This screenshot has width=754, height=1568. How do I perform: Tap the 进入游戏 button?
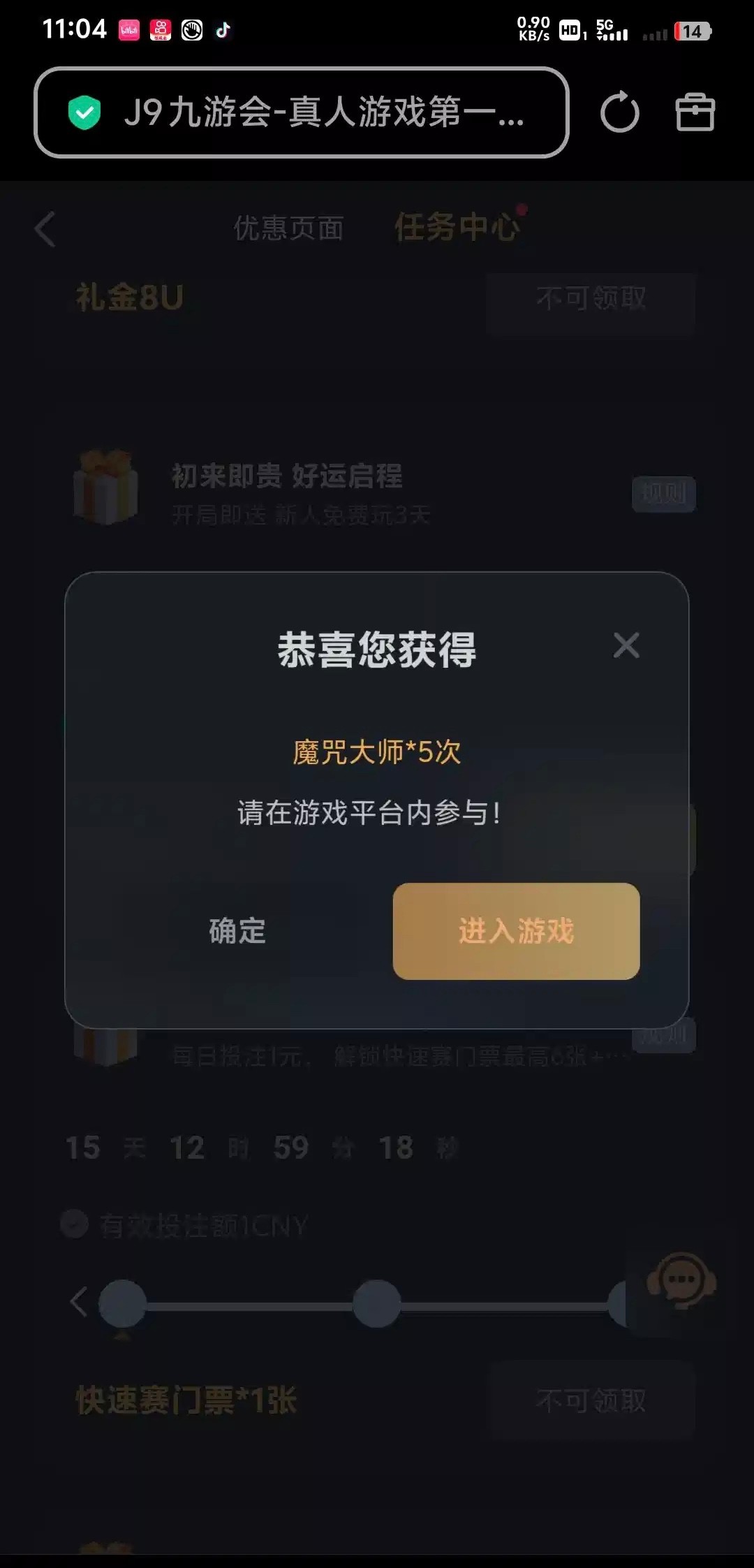click(516, 931)
